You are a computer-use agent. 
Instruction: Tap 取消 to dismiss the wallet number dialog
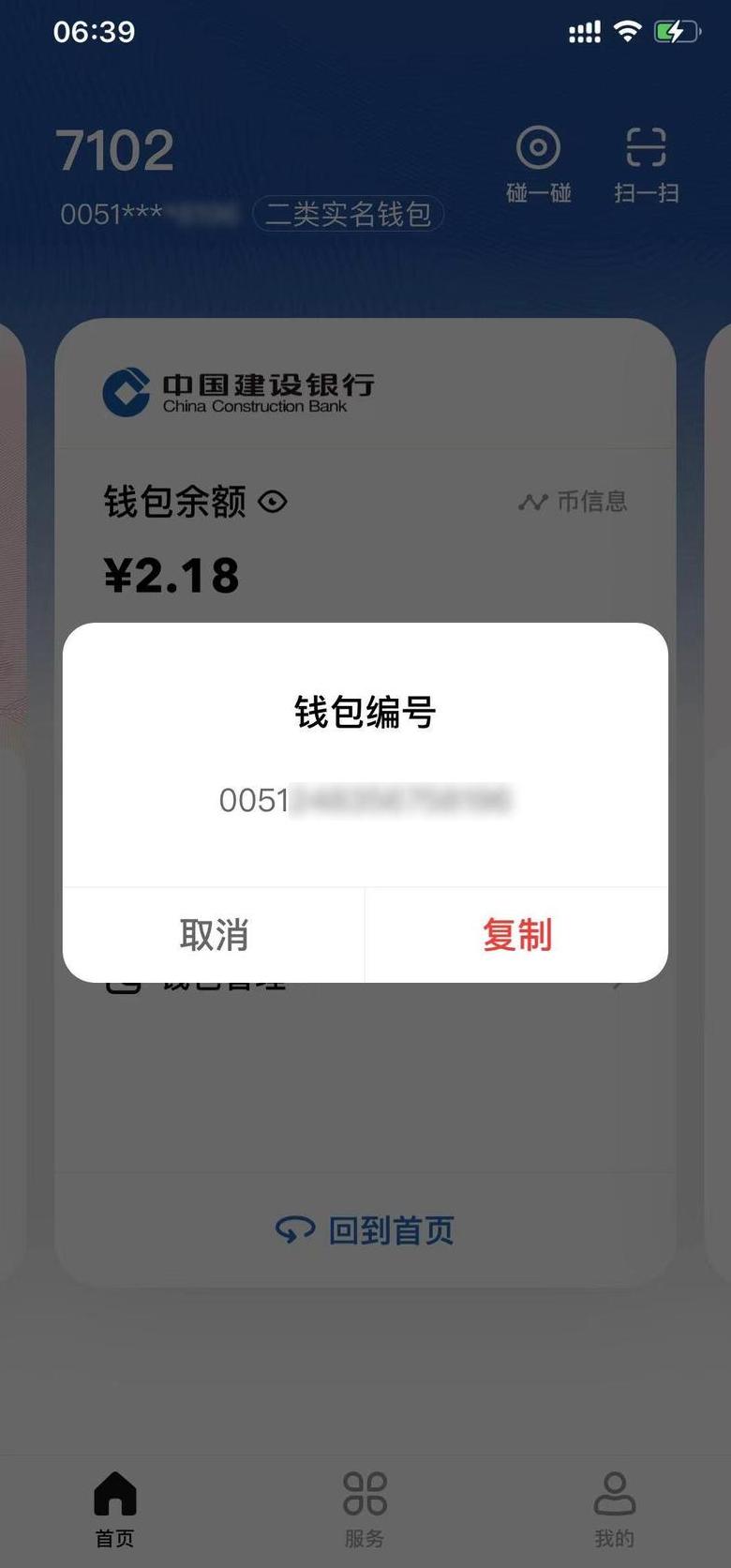coord(214,935)
